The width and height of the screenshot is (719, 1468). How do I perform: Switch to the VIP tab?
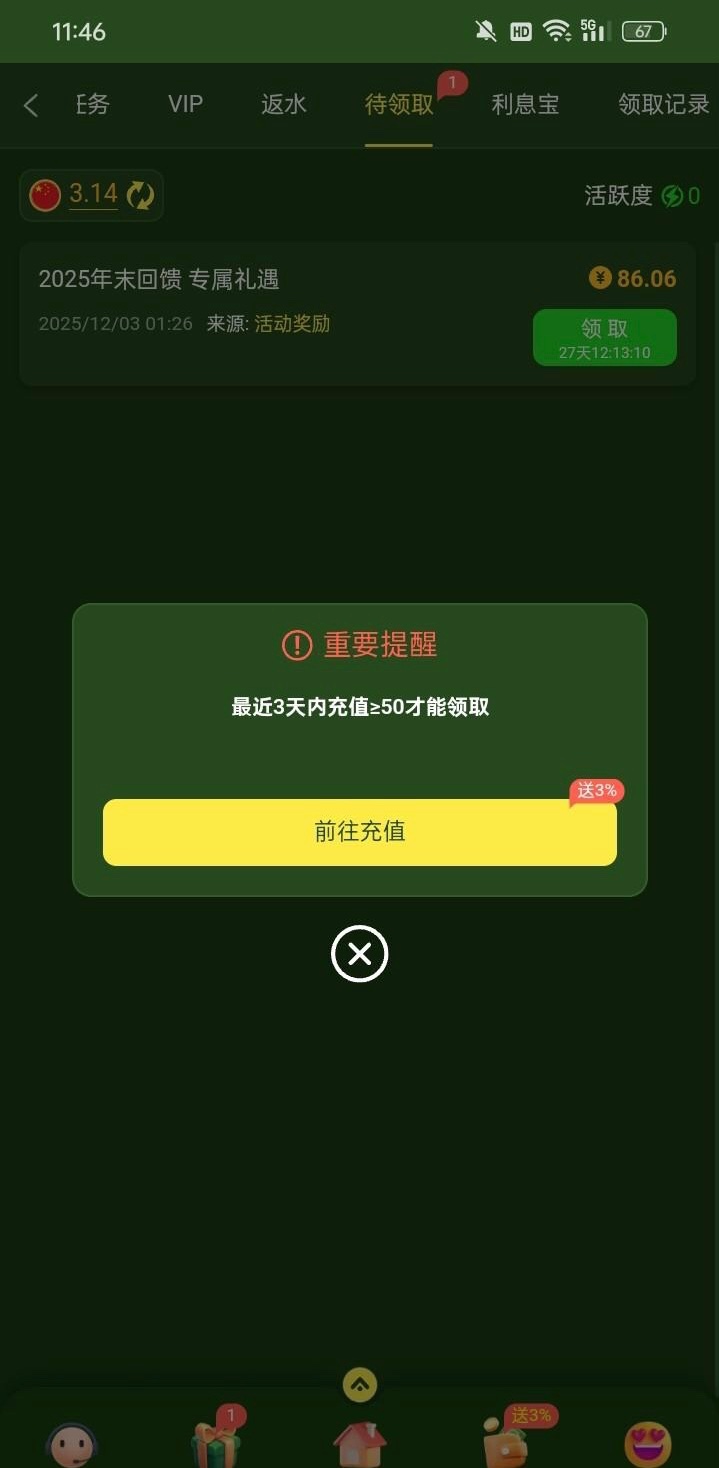click(185, 104)
